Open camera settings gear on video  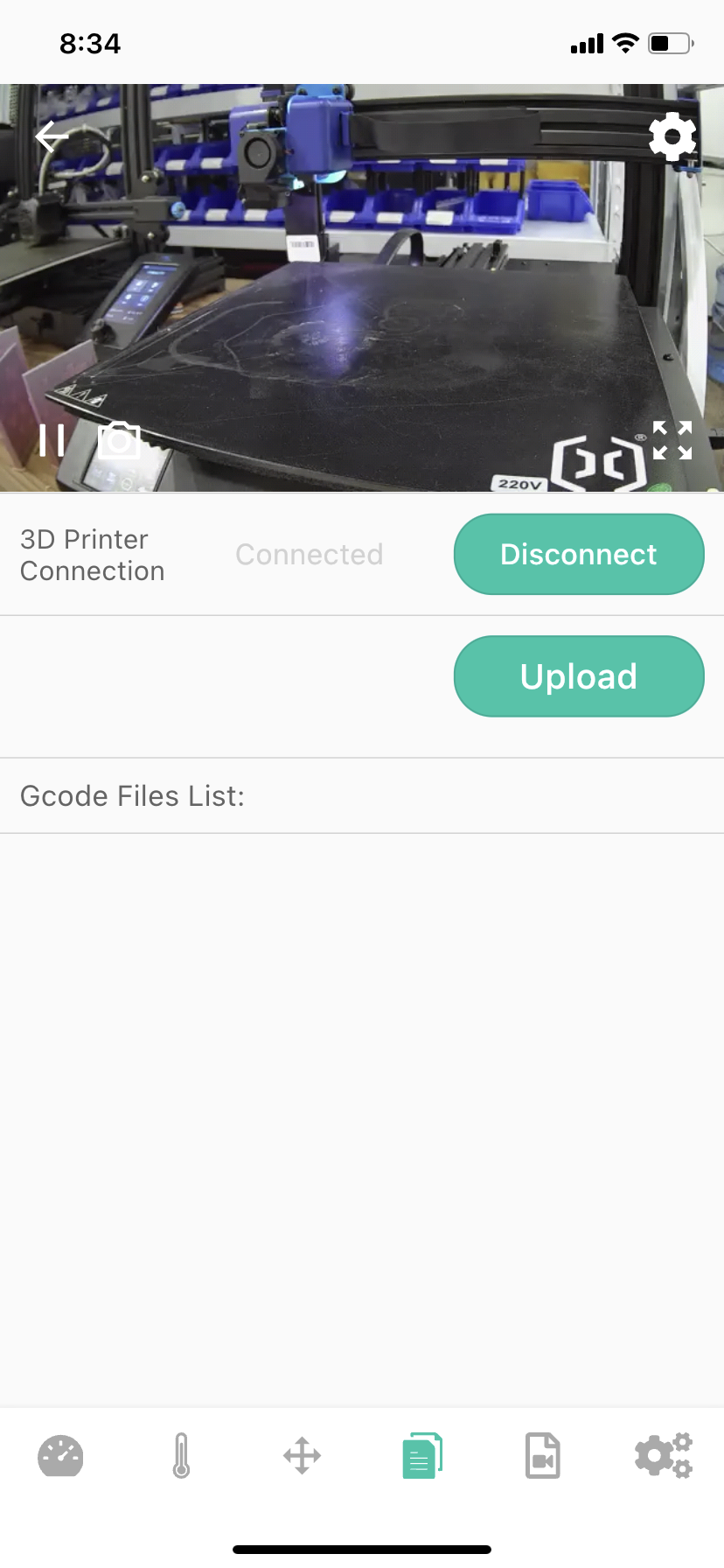[672, 136]
